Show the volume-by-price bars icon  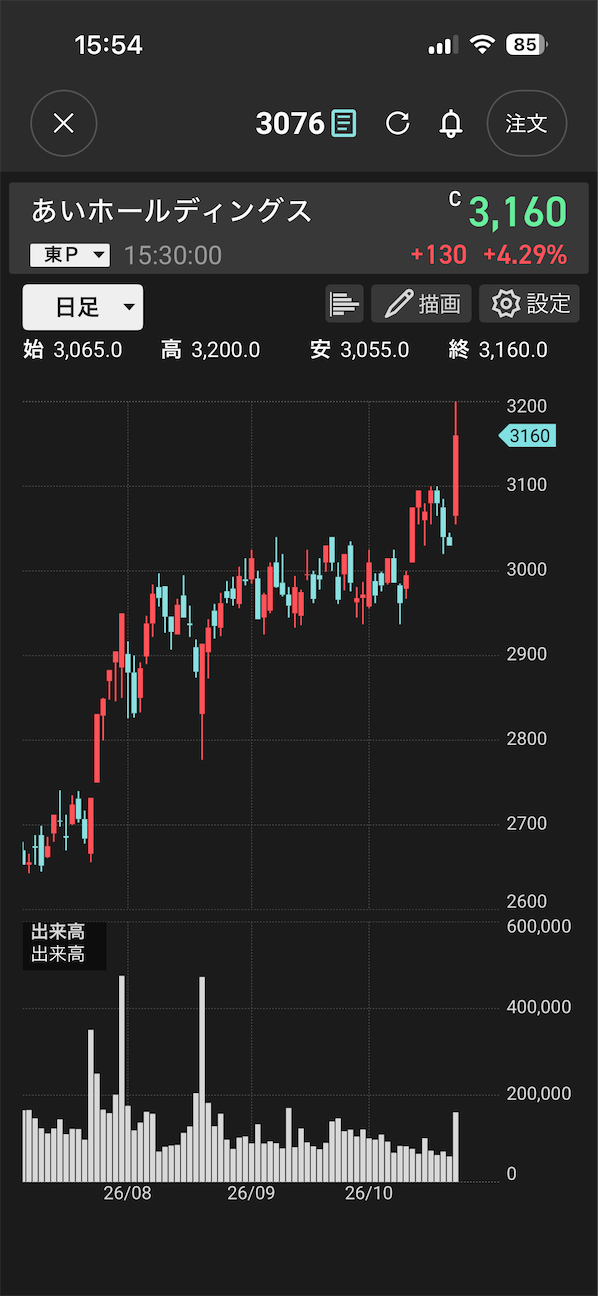[x=344, y=304]
